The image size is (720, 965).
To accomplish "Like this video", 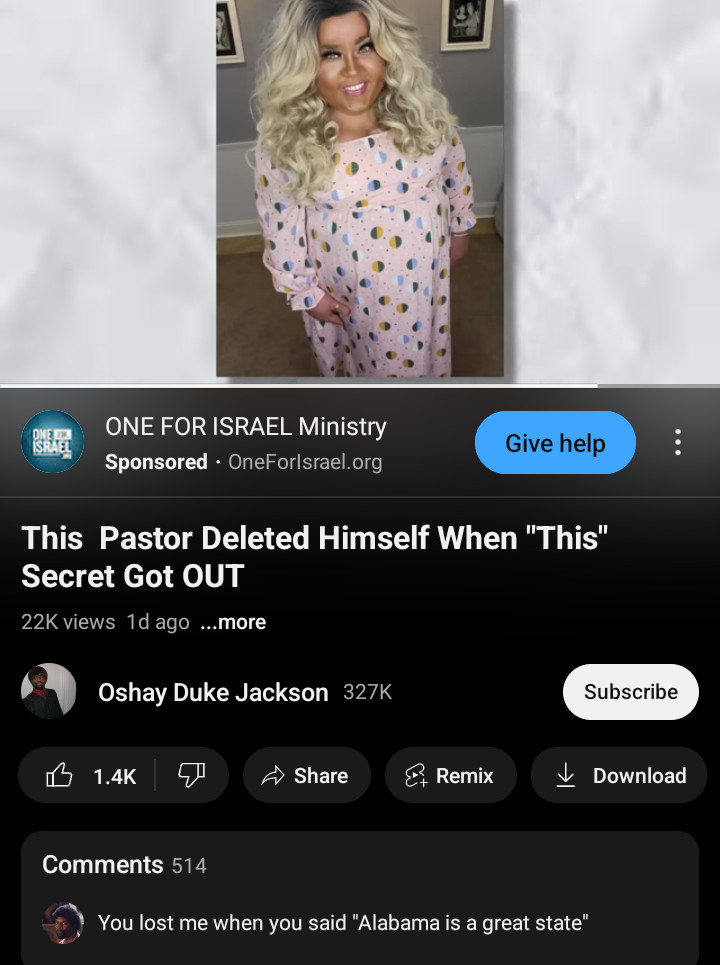I will pos(90,775).
